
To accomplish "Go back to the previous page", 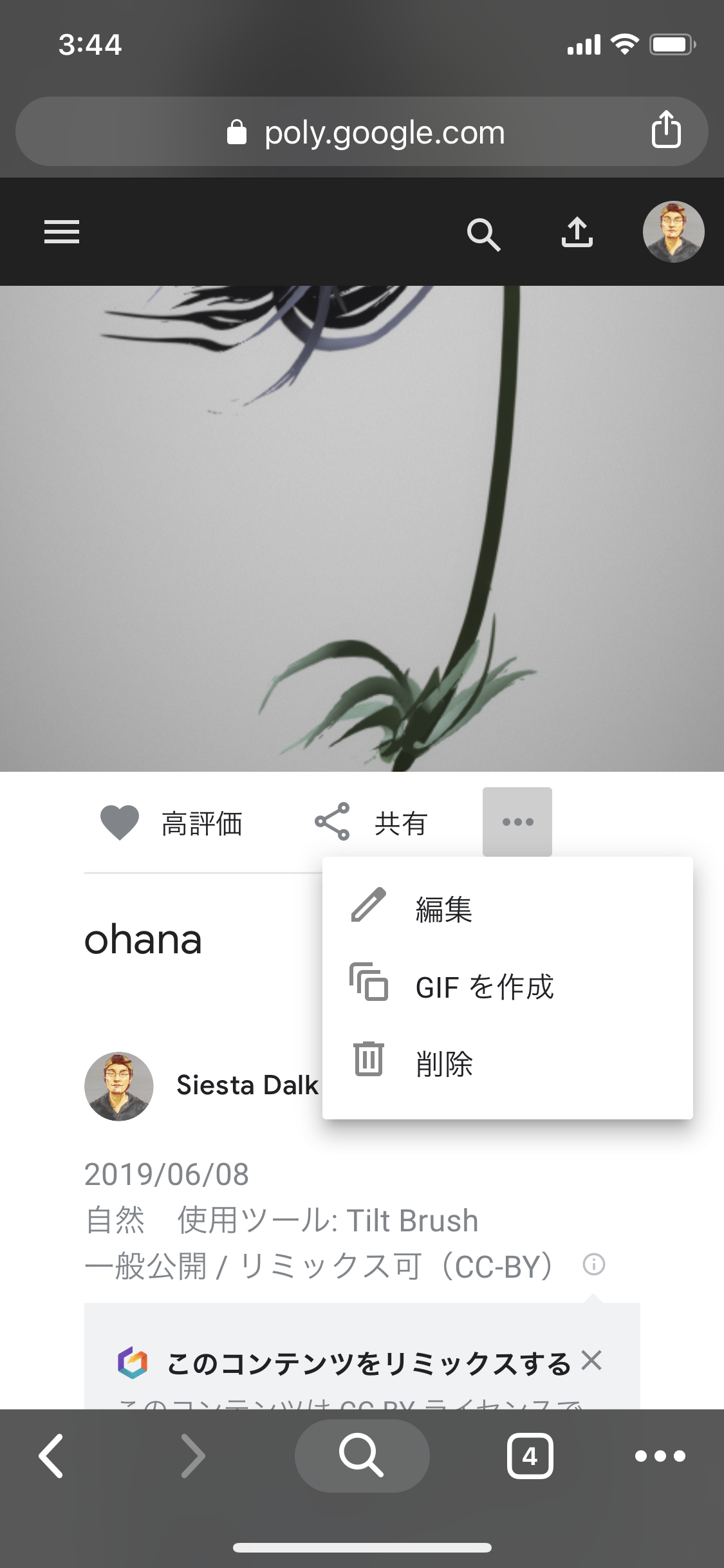I will (51, 1456).
